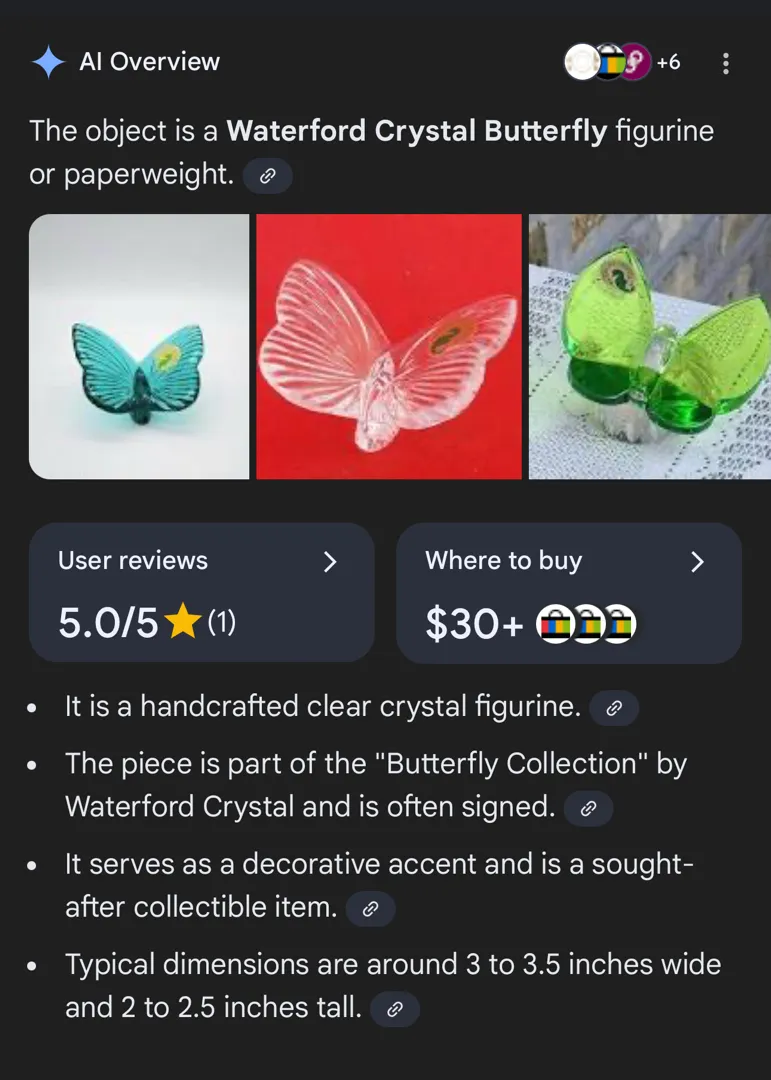Screen dimensions: 771x1080
Task: Tap source link after 'is often signed'
Action: [x=588, y=808]
